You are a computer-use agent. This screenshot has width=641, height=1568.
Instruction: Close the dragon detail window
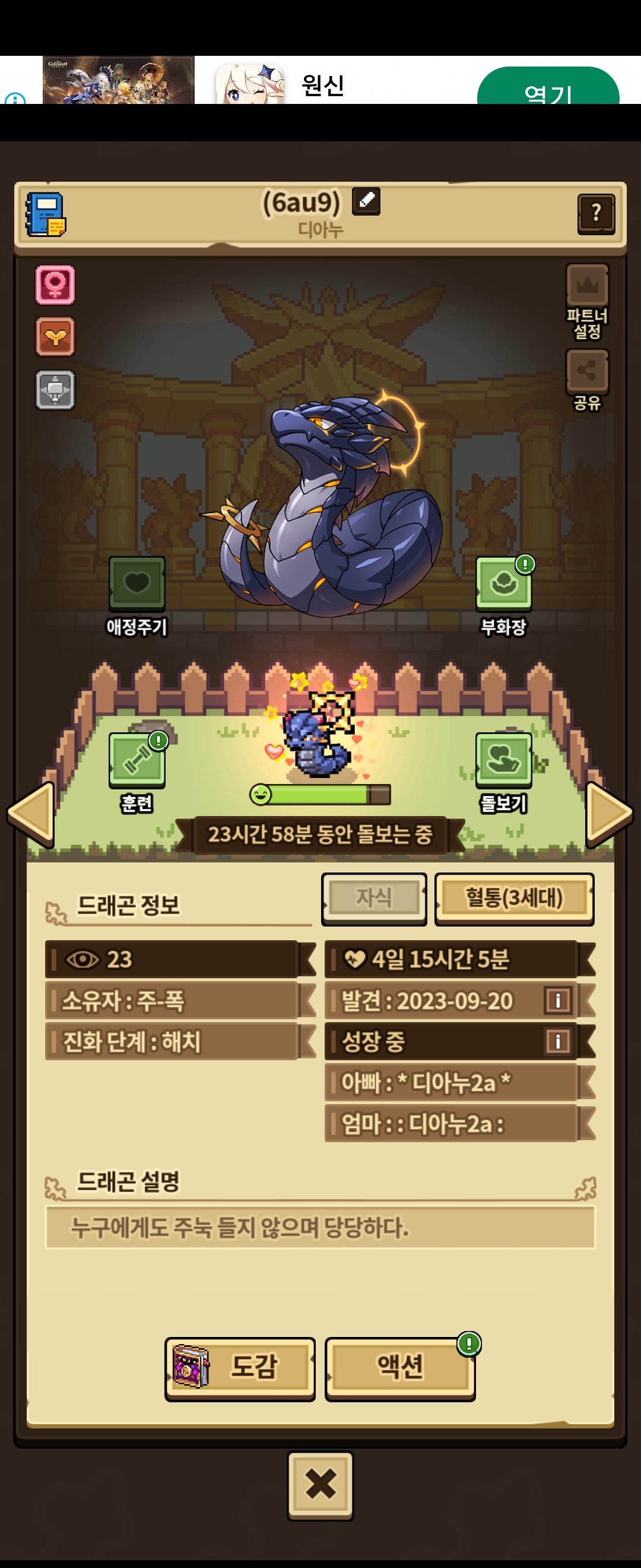click(x=320, y=1484)
